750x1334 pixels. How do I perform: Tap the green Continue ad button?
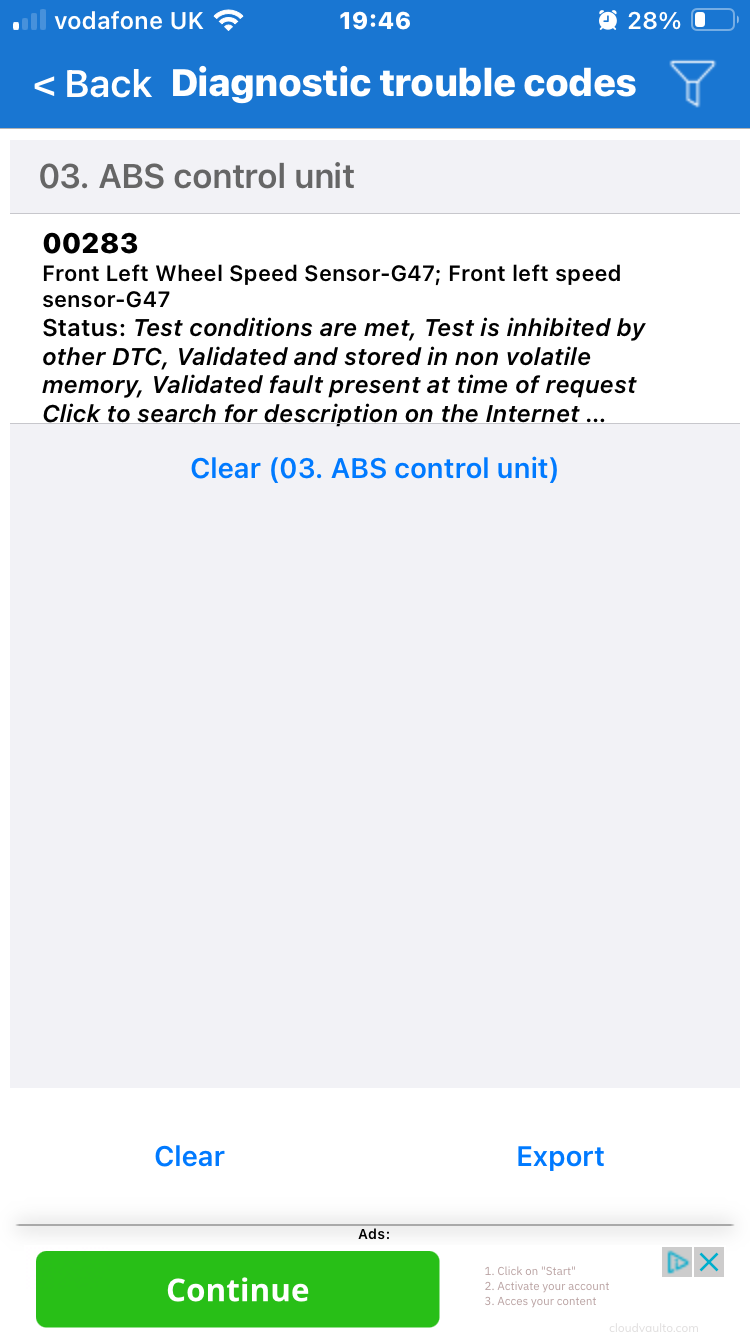tap(238, 1289)
